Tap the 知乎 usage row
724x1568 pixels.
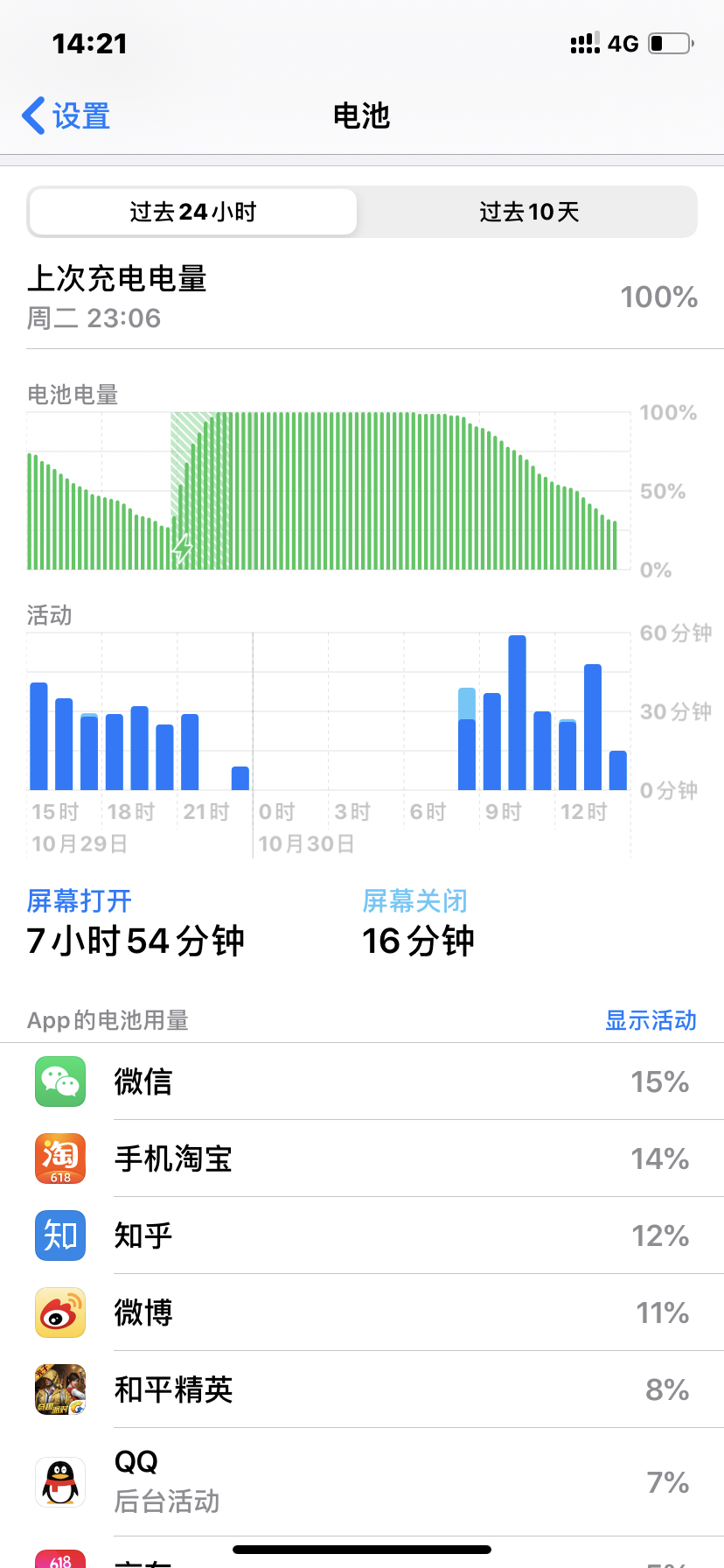[362, 1235]
